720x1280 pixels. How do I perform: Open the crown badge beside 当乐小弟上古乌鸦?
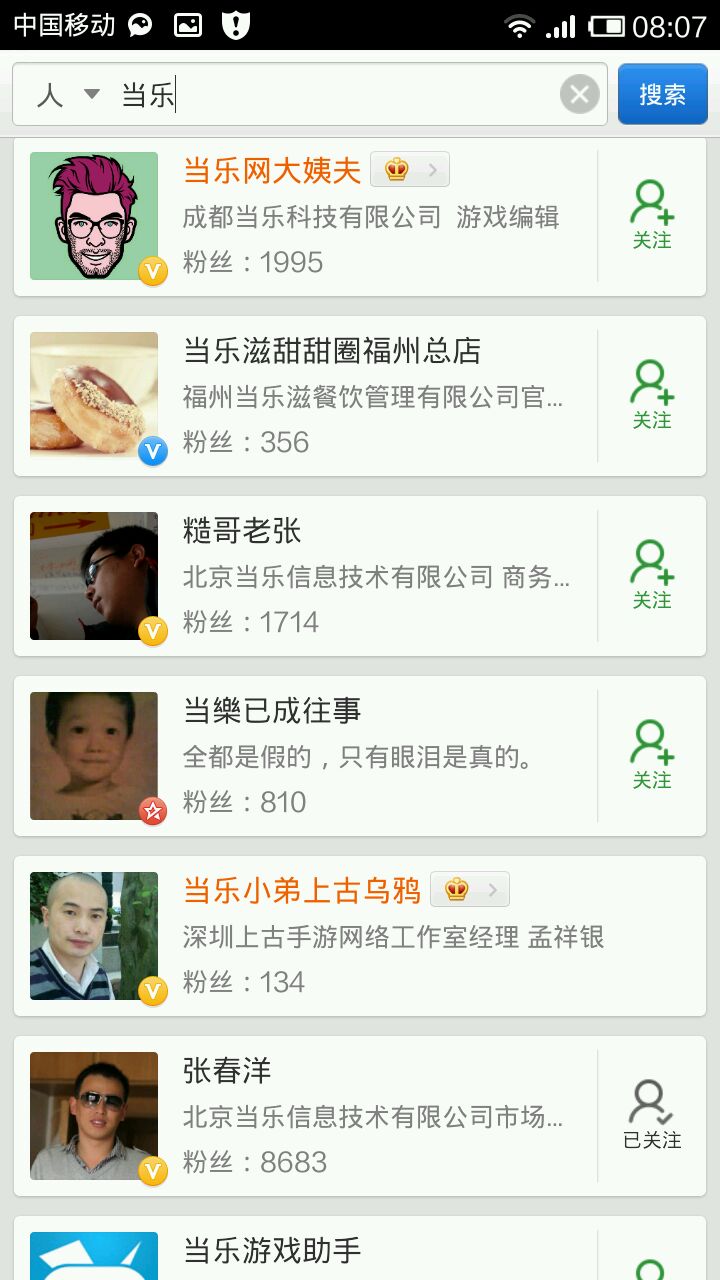click(x=470, y=889)
